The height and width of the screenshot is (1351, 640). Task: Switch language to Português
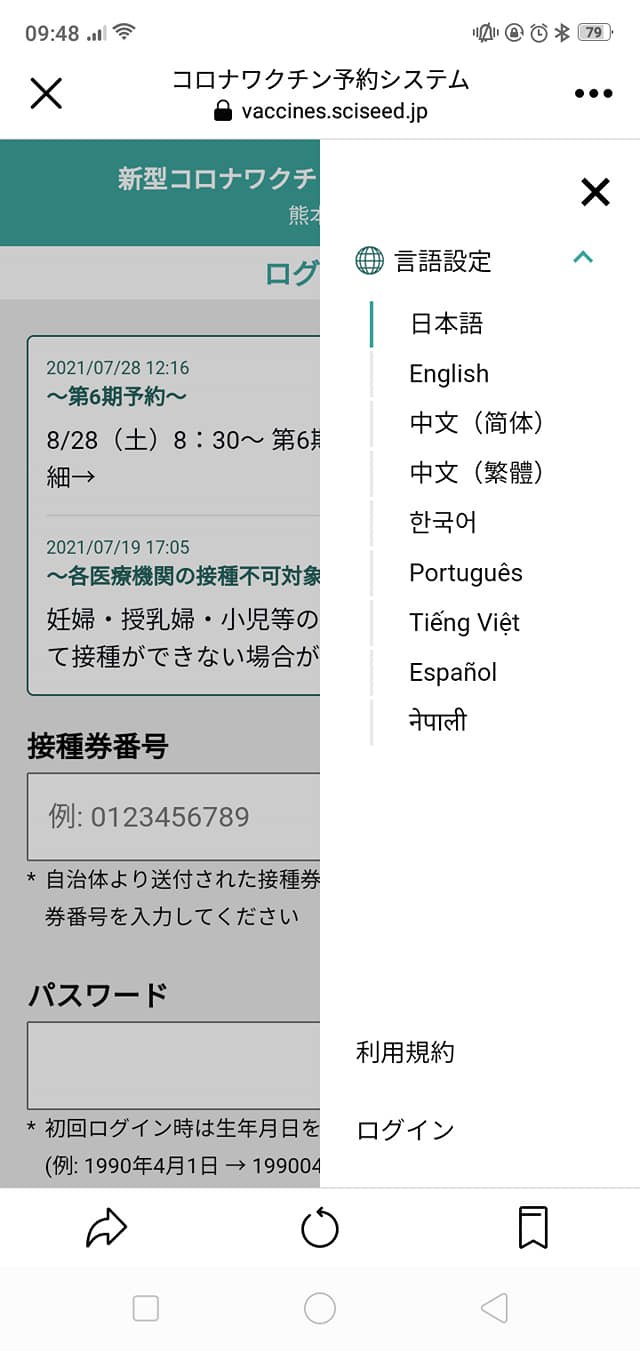coord(466,572)
